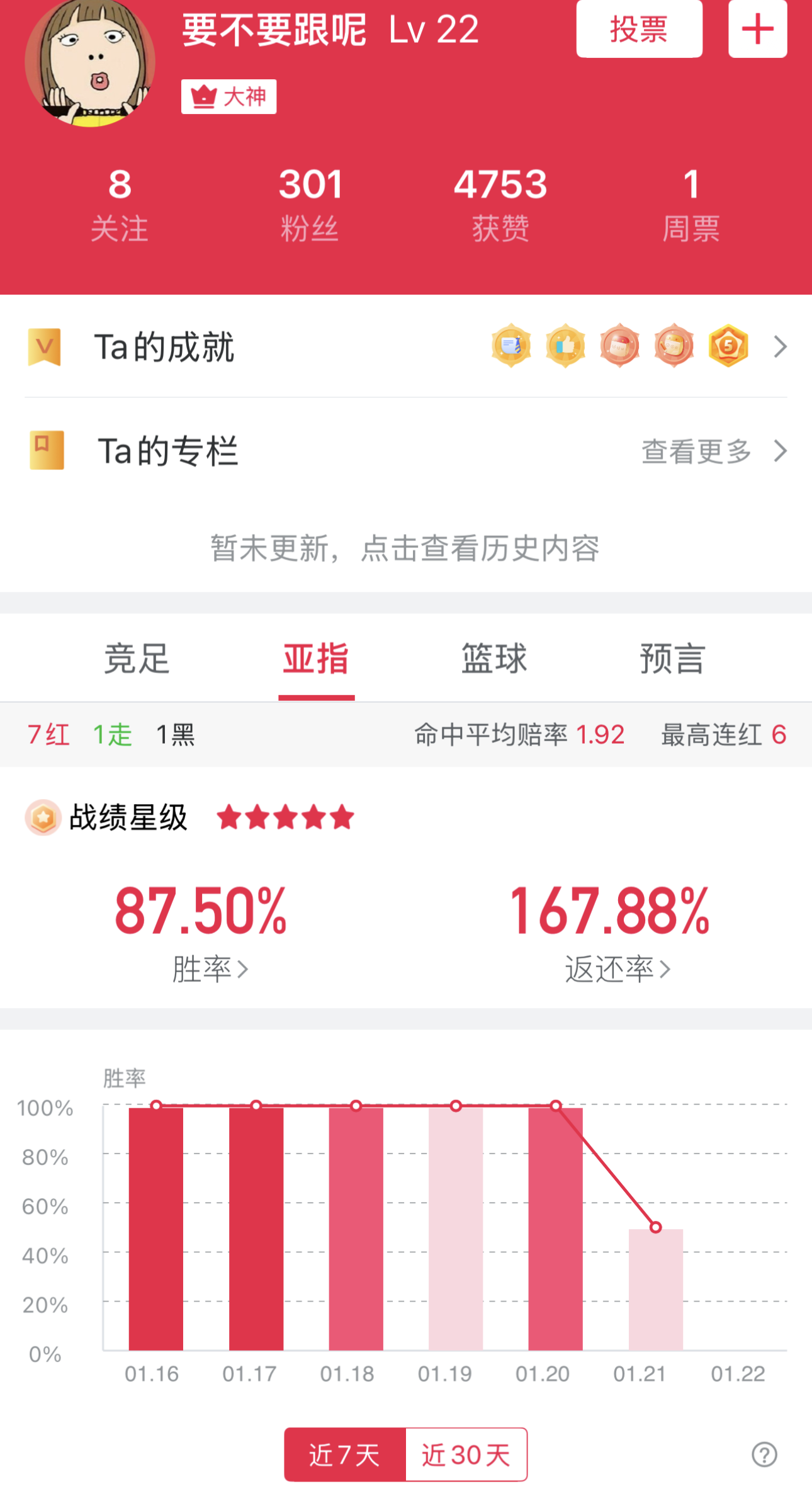Select the 亚指 tab
This screenshot has width=812, height=1486.
[316, 659]
